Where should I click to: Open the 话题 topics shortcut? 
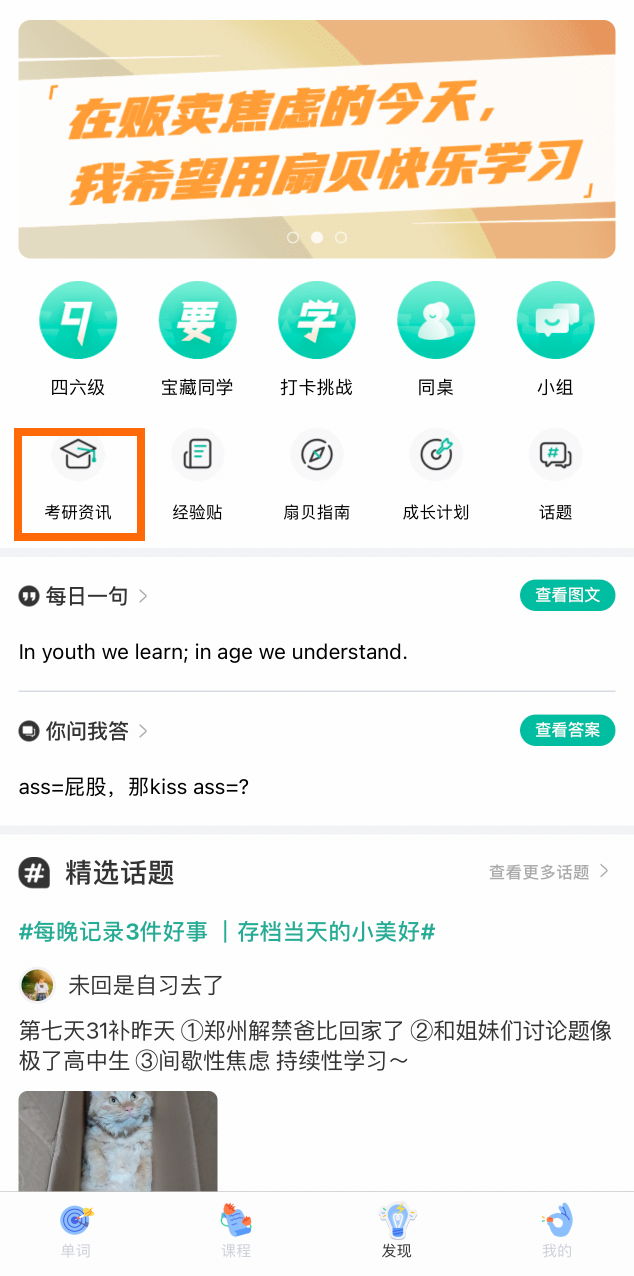click(x=555, y=478)
